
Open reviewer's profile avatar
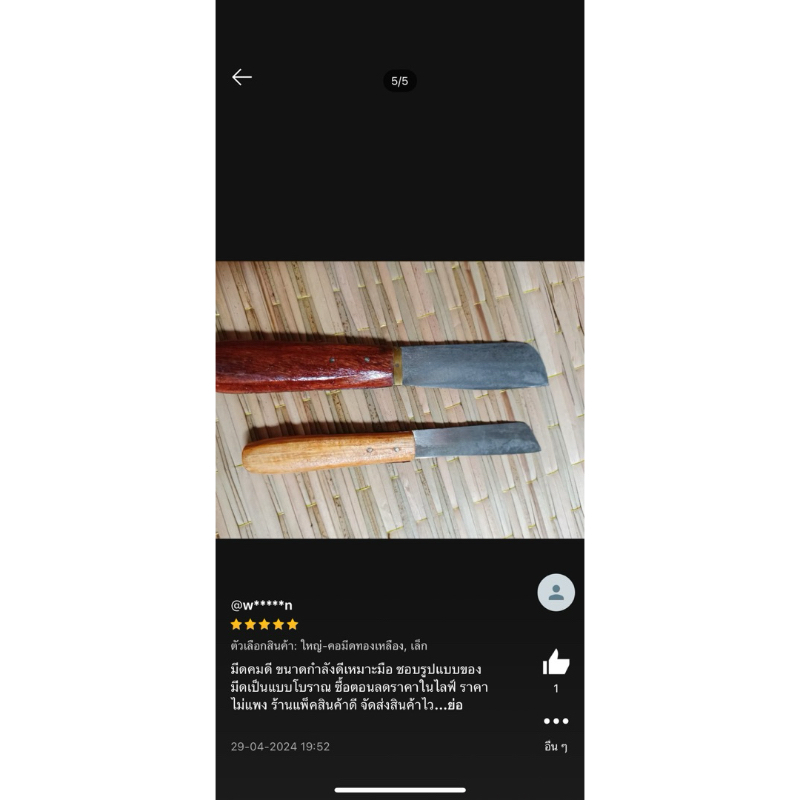click(556, 592)
